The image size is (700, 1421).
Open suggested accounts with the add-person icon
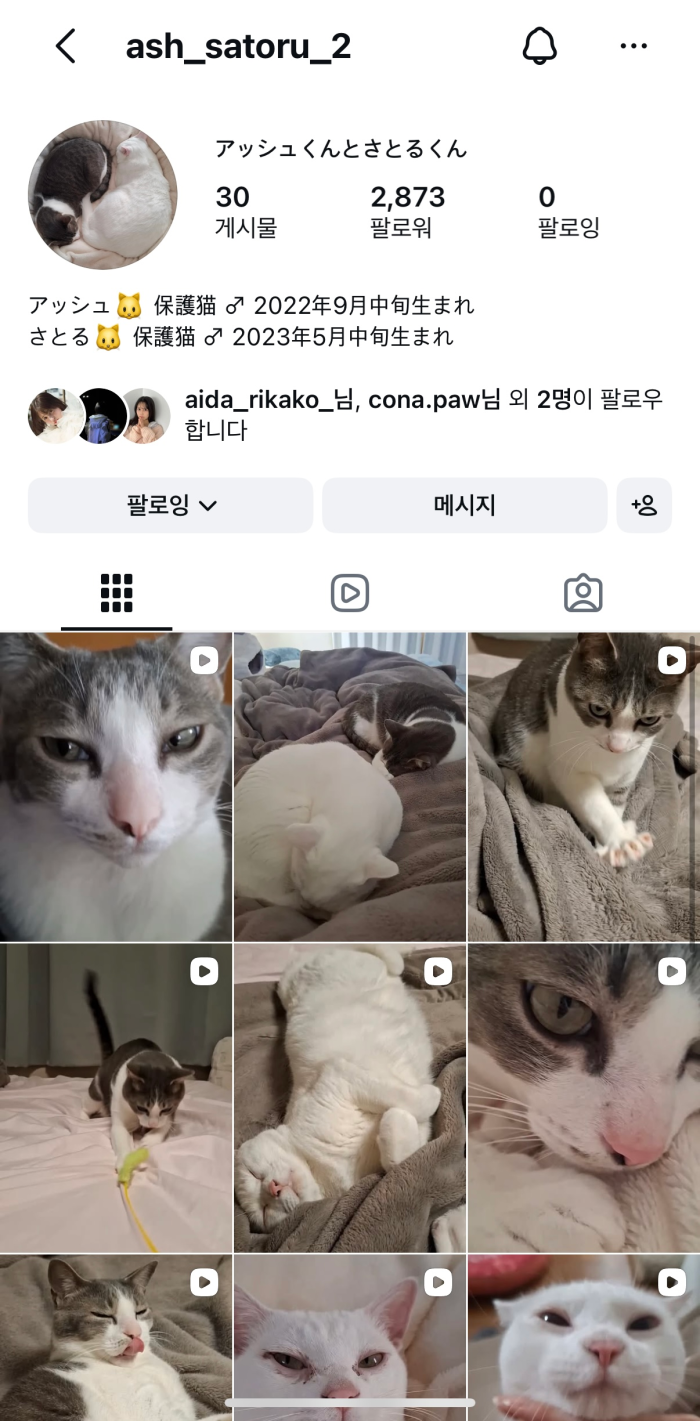(644, 505)
